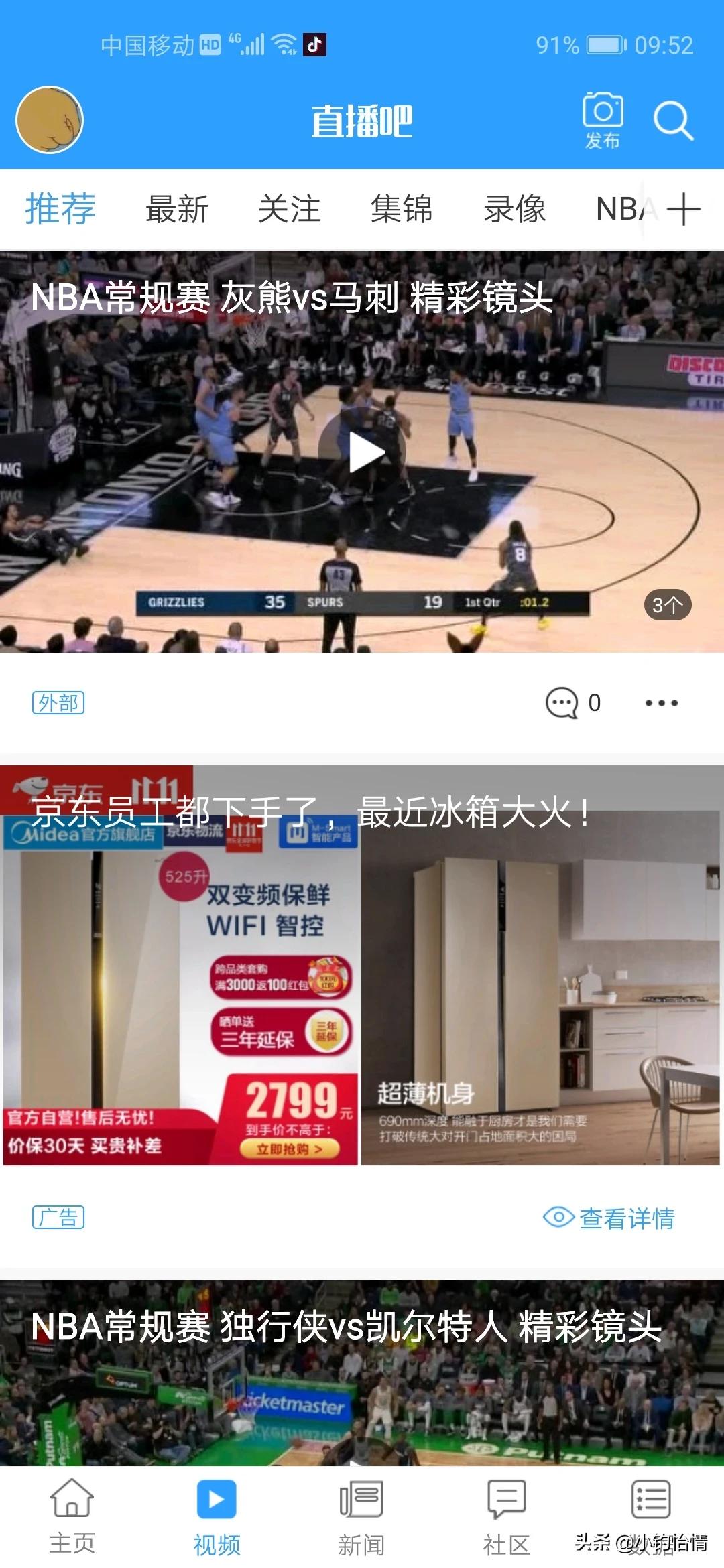Play the 灰熊vs马刺 video
The width and height of the screenshot is (724, 1568).
click(362, 452)
